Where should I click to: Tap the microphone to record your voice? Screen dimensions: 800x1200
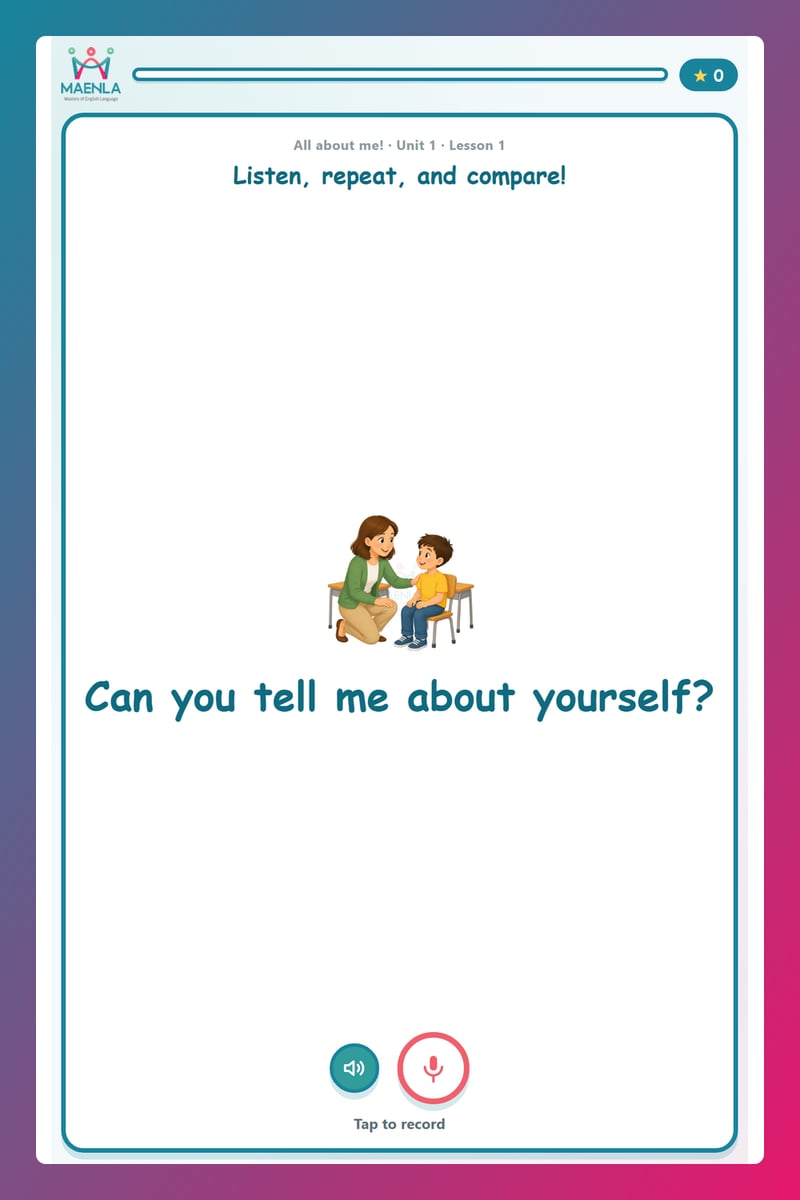tap(433, 1068)
